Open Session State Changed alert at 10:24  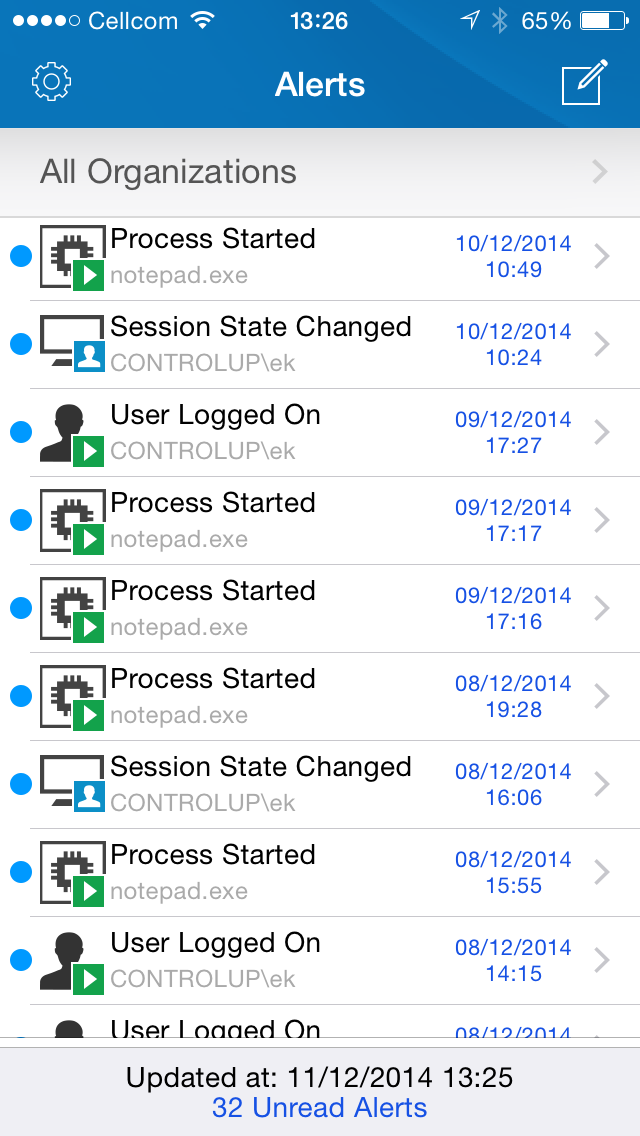coord(320,345)
